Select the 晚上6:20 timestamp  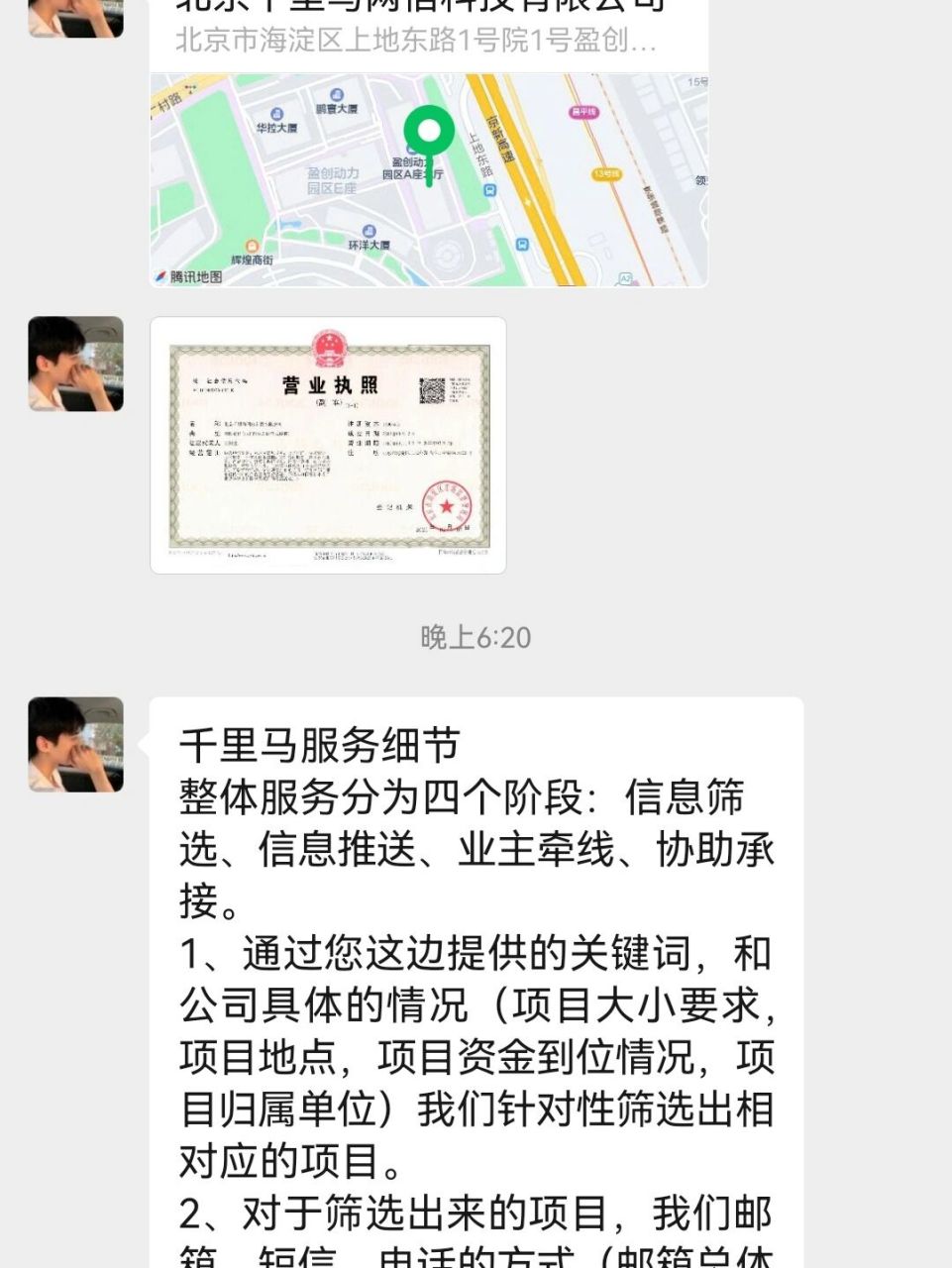click(475, 639)
